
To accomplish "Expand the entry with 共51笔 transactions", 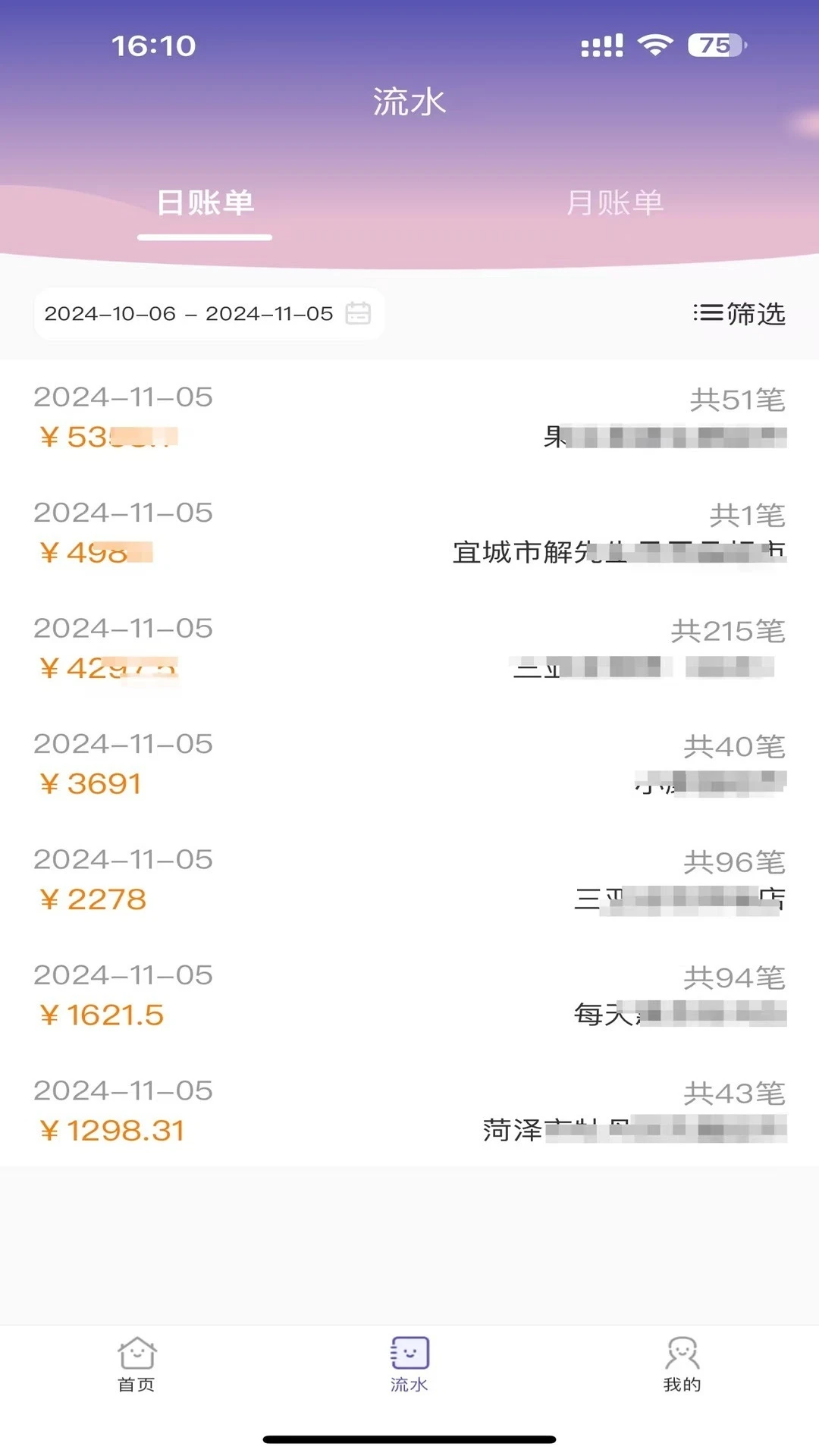I will pos(409,417).
